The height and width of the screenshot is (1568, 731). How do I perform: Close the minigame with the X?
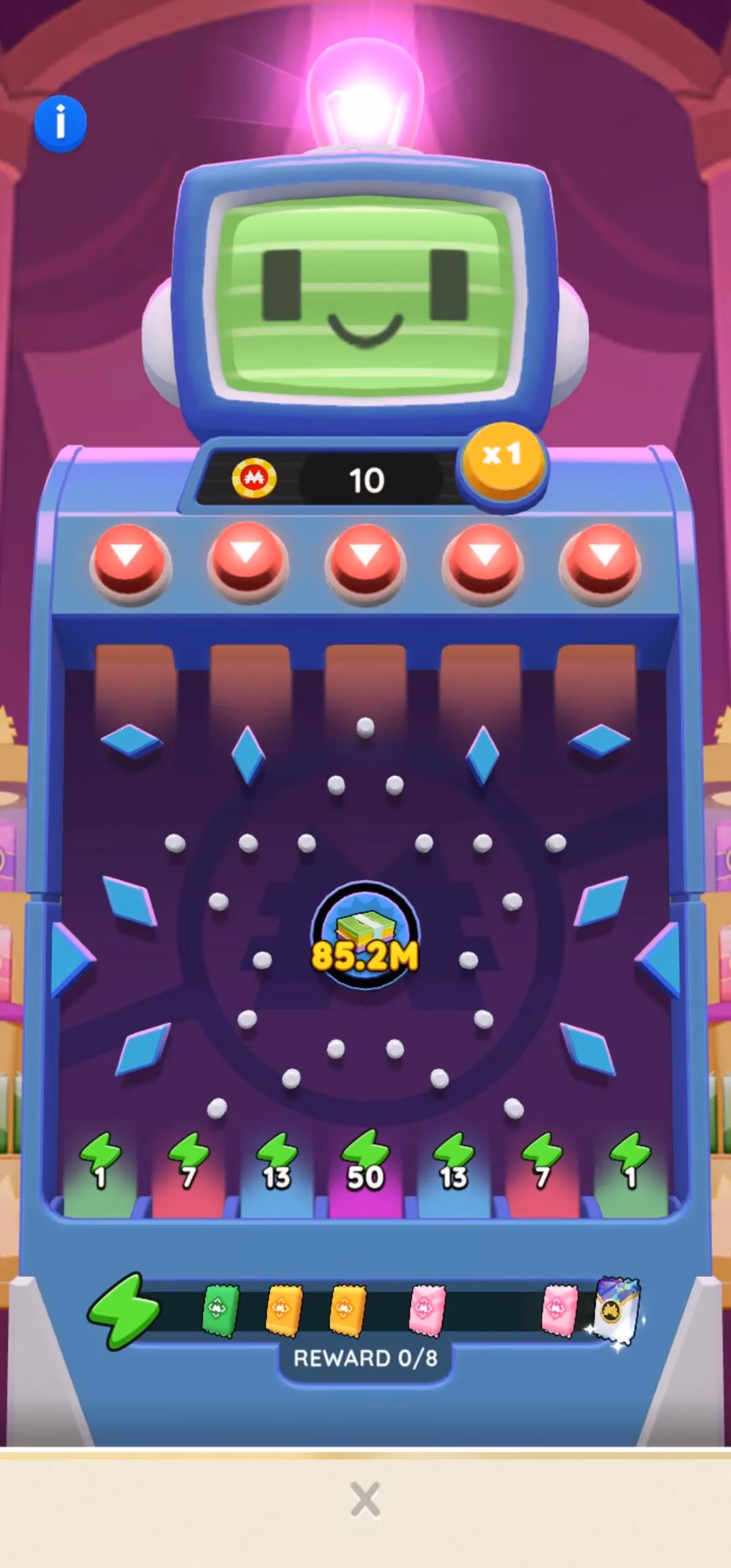pyautogui.click(x=365, y=1499)
